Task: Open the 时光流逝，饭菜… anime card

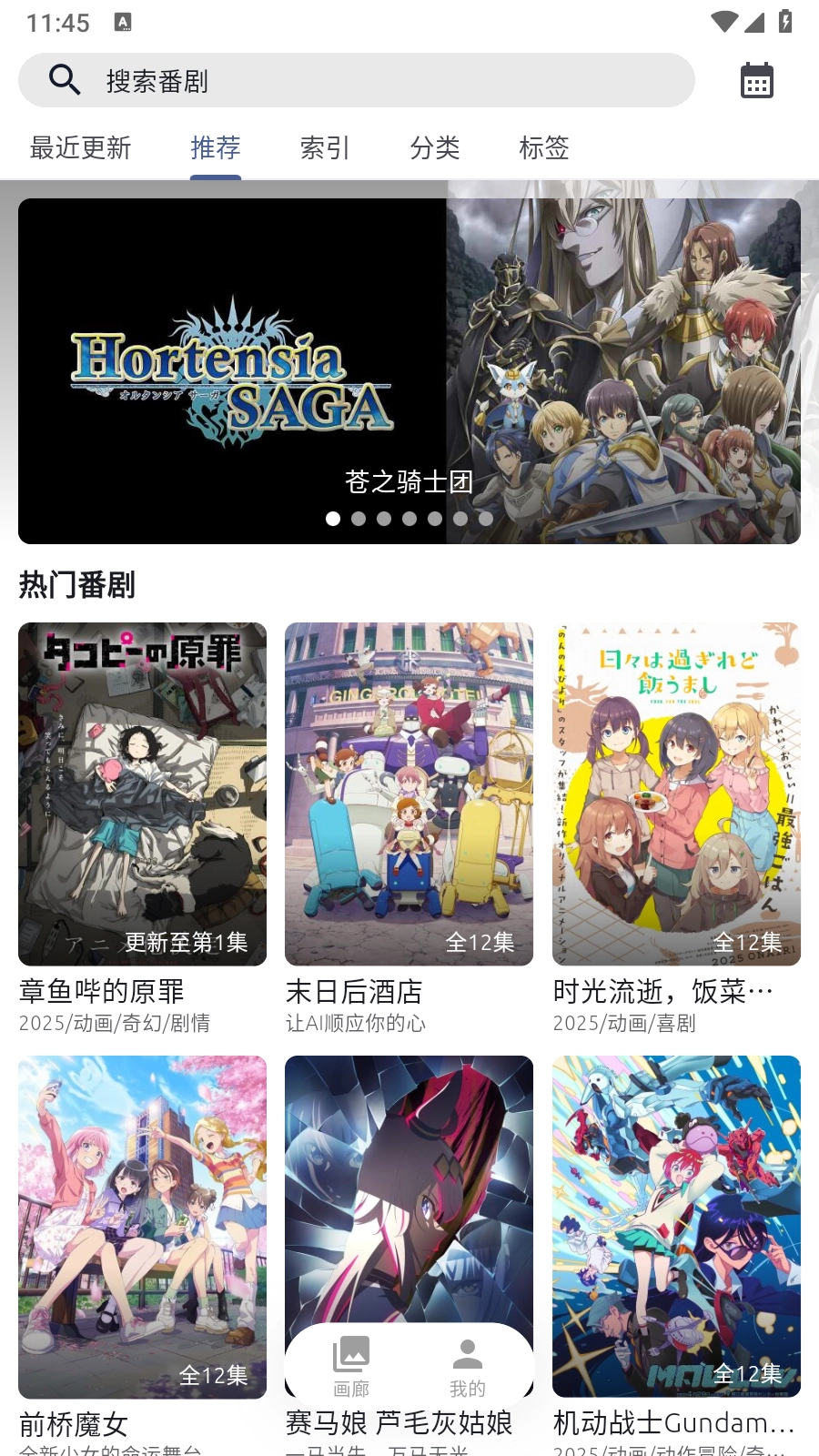Action: [x=676, y=794]
